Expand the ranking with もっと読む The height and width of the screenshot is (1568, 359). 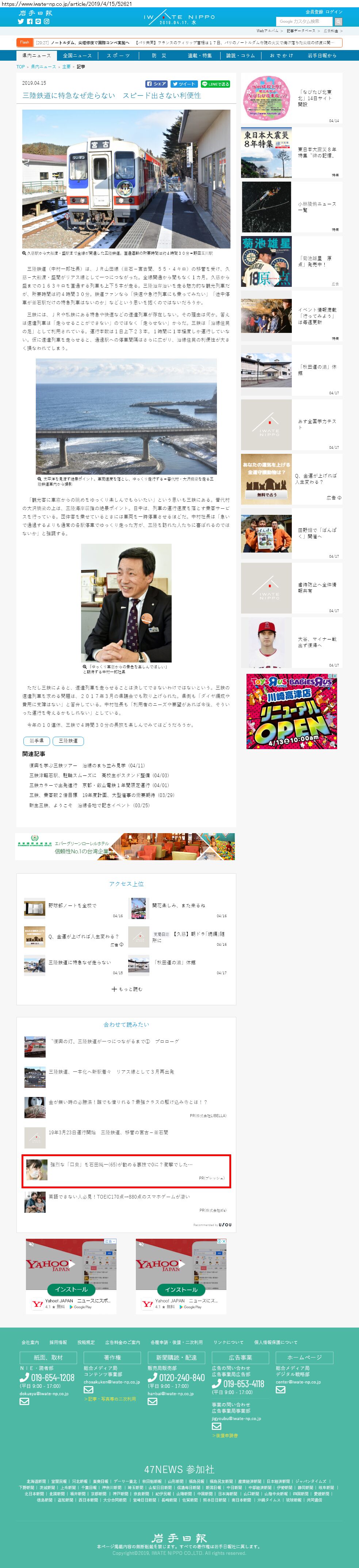tap(127, 989)
